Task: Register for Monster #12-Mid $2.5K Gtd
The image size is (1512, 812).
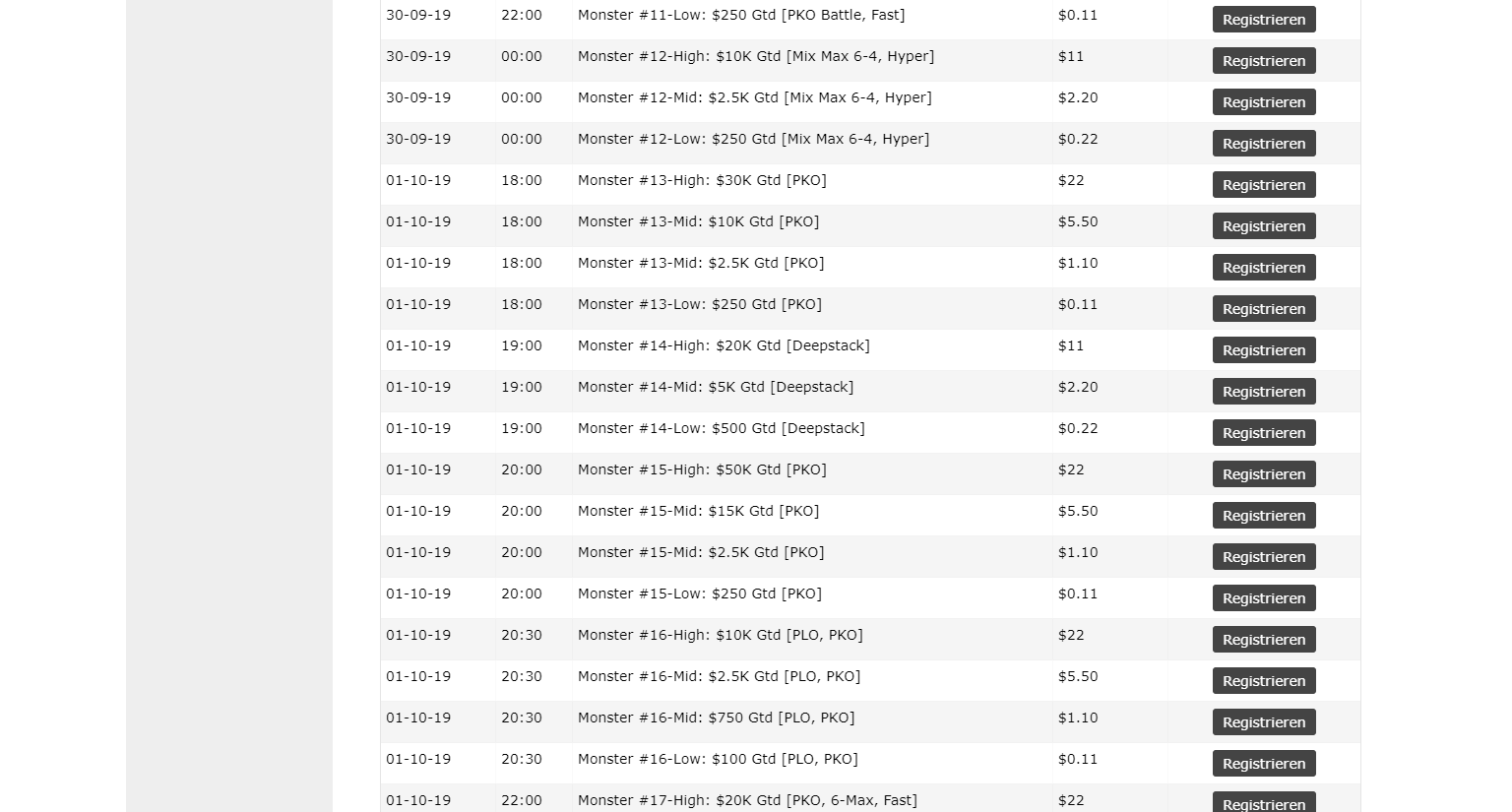Action: [1264, 102]
